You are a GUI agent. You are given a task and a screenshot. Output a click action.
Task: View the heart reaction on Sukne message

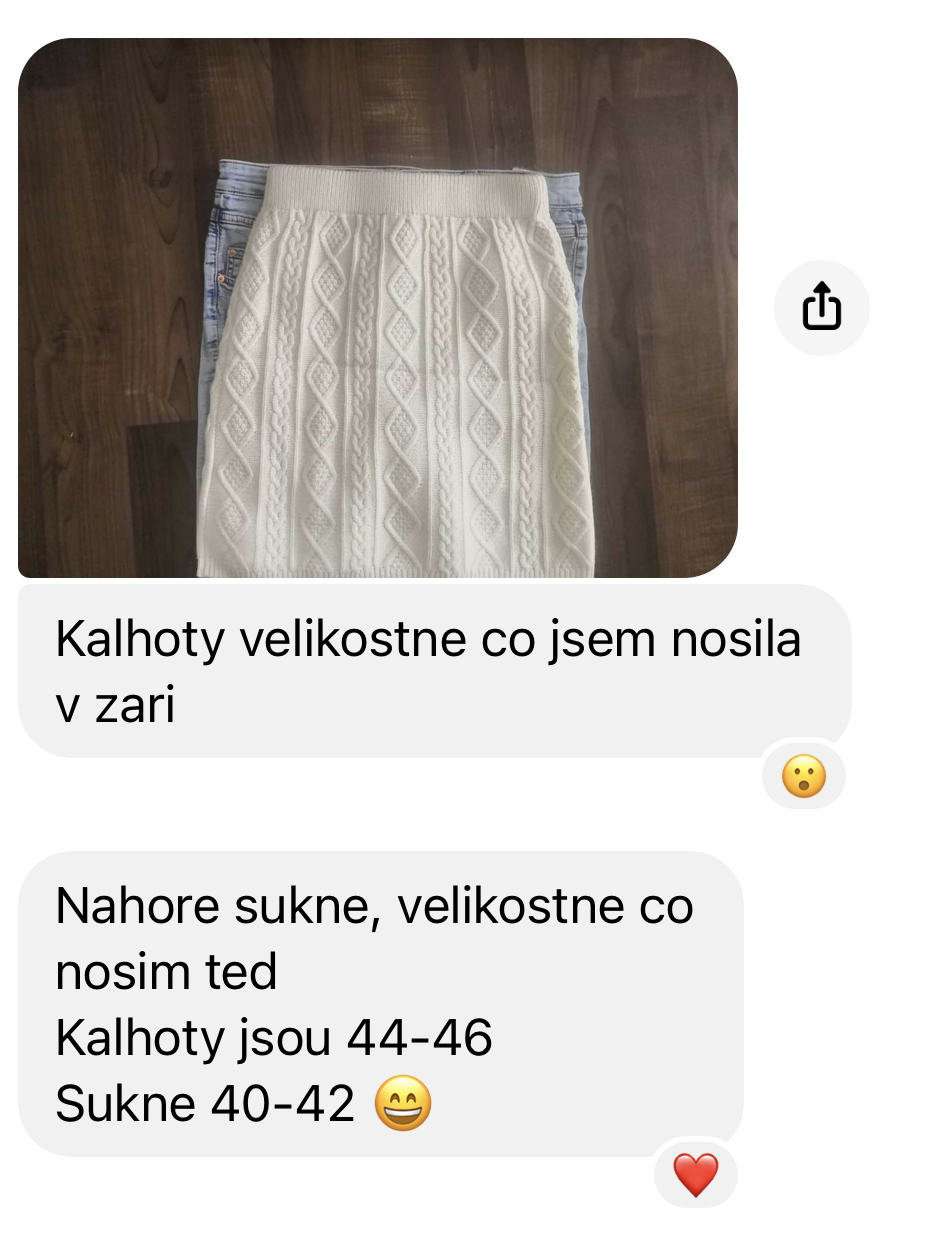pyautogui.click(x=695, y=1175)
